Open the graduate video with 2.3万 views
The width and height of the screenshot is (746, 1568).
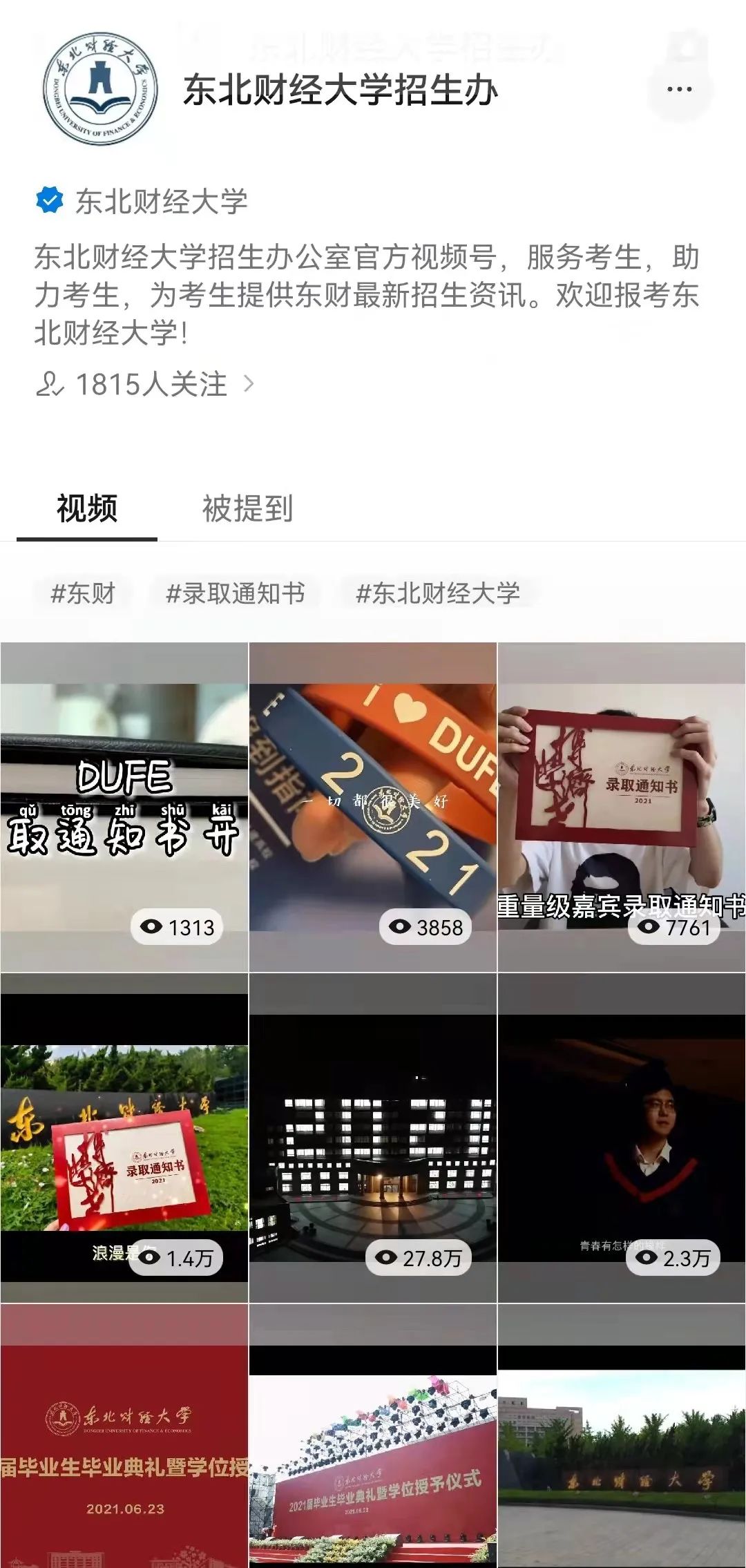point(622,1138)
